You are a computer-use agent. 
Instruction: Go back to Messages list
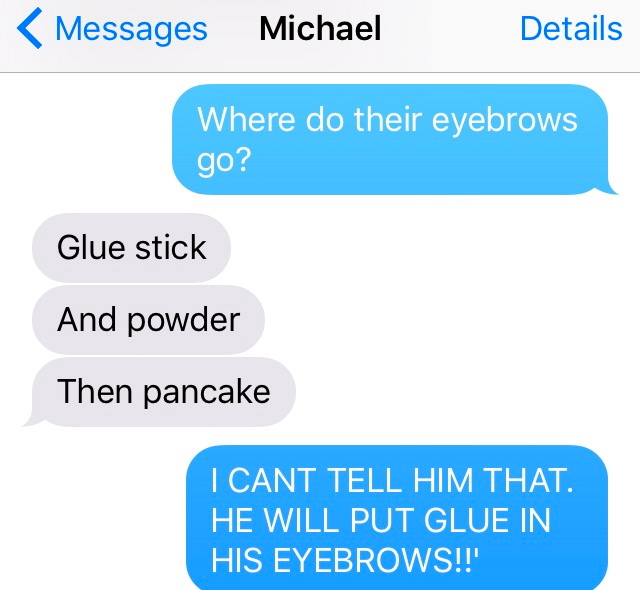[x=112, y=30]
